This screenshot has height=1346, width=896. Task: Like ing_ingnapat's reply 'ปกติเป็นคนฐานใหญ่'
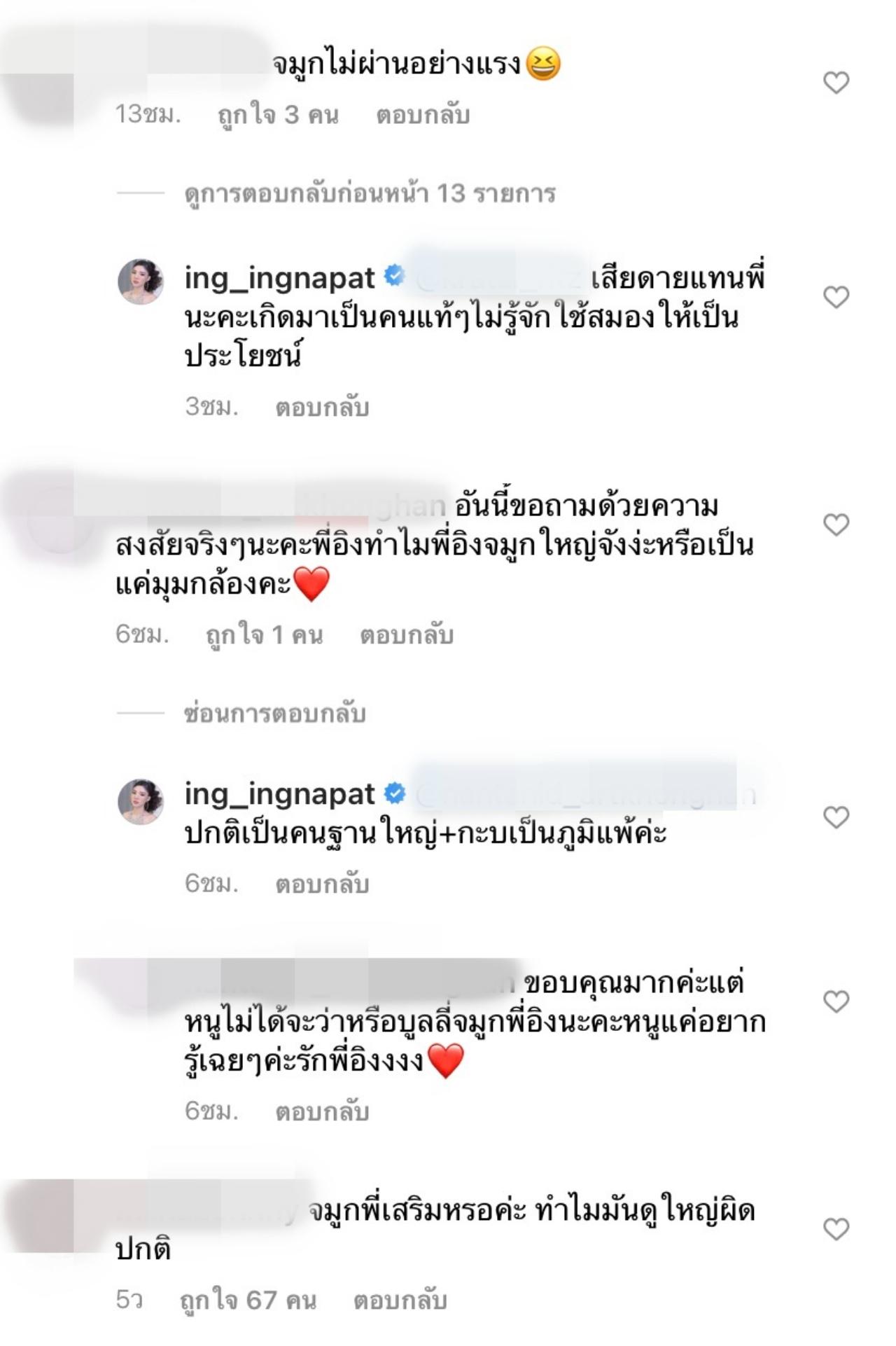click(835, 817)
